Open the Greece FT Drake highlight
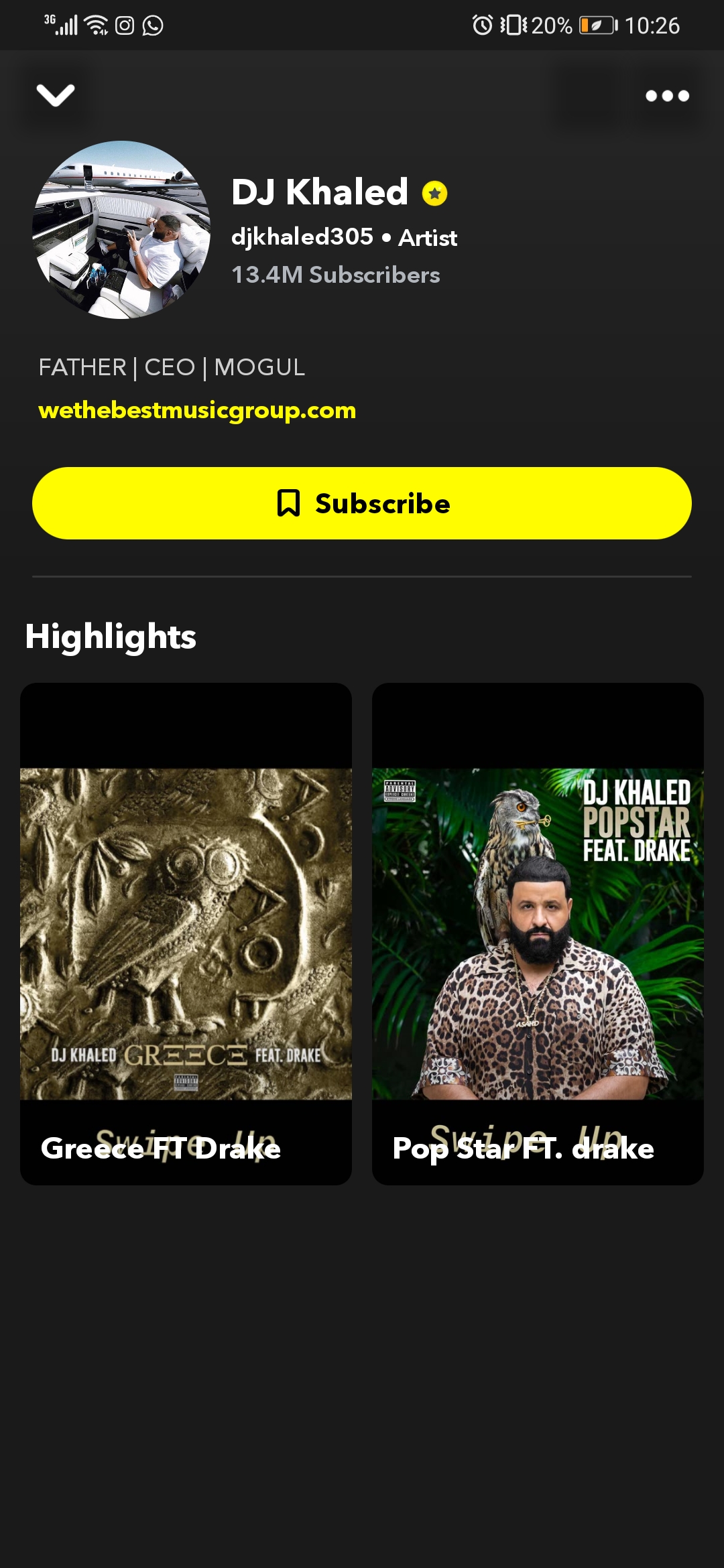This screenshot has height=1568, width=724. coord(186,933)
